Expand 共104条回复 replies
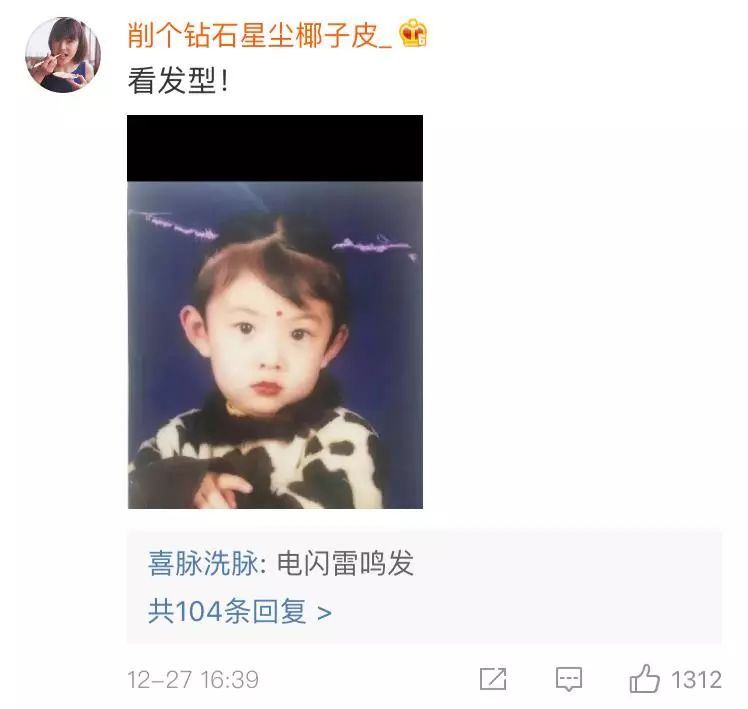 pyautogui.click(x=240, y=611)
